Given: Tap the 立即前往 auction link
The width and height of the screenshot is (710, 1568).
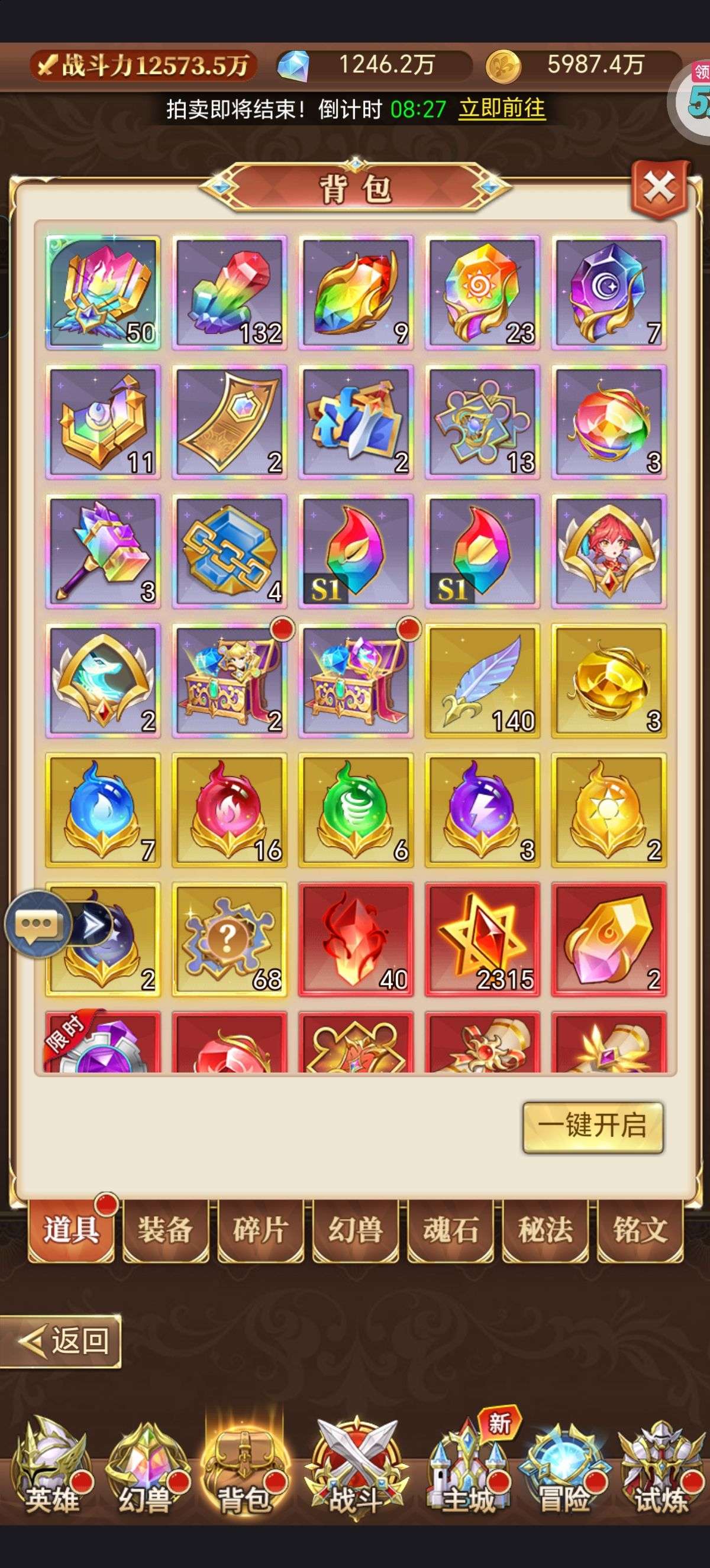Looking at the screenshot, I should tap(502, 108).
